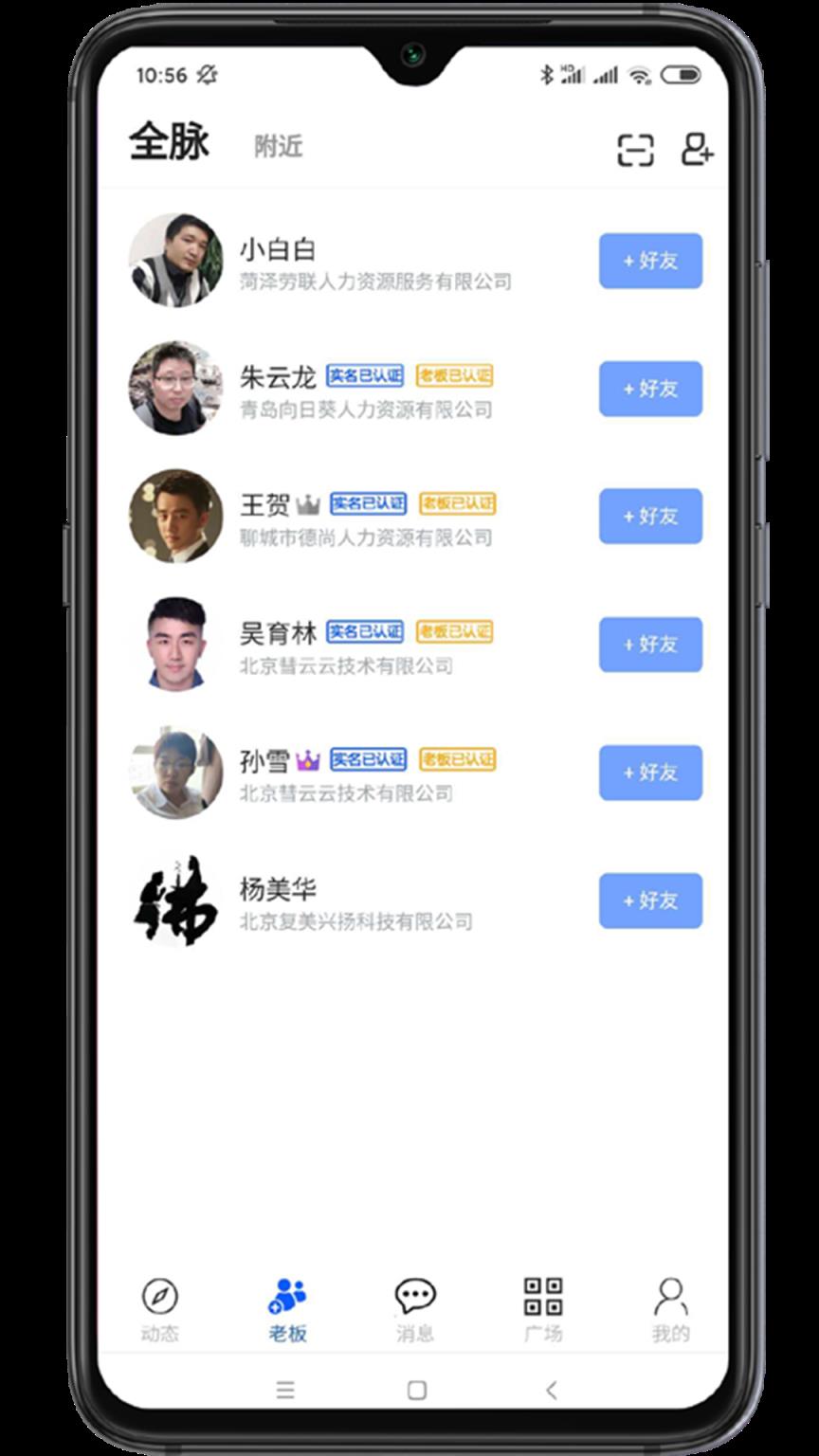This screenshot has height=1456, width=819.
Task: Tap the 老板已认证 badge next to 吴育林
Action: [456, 632]
